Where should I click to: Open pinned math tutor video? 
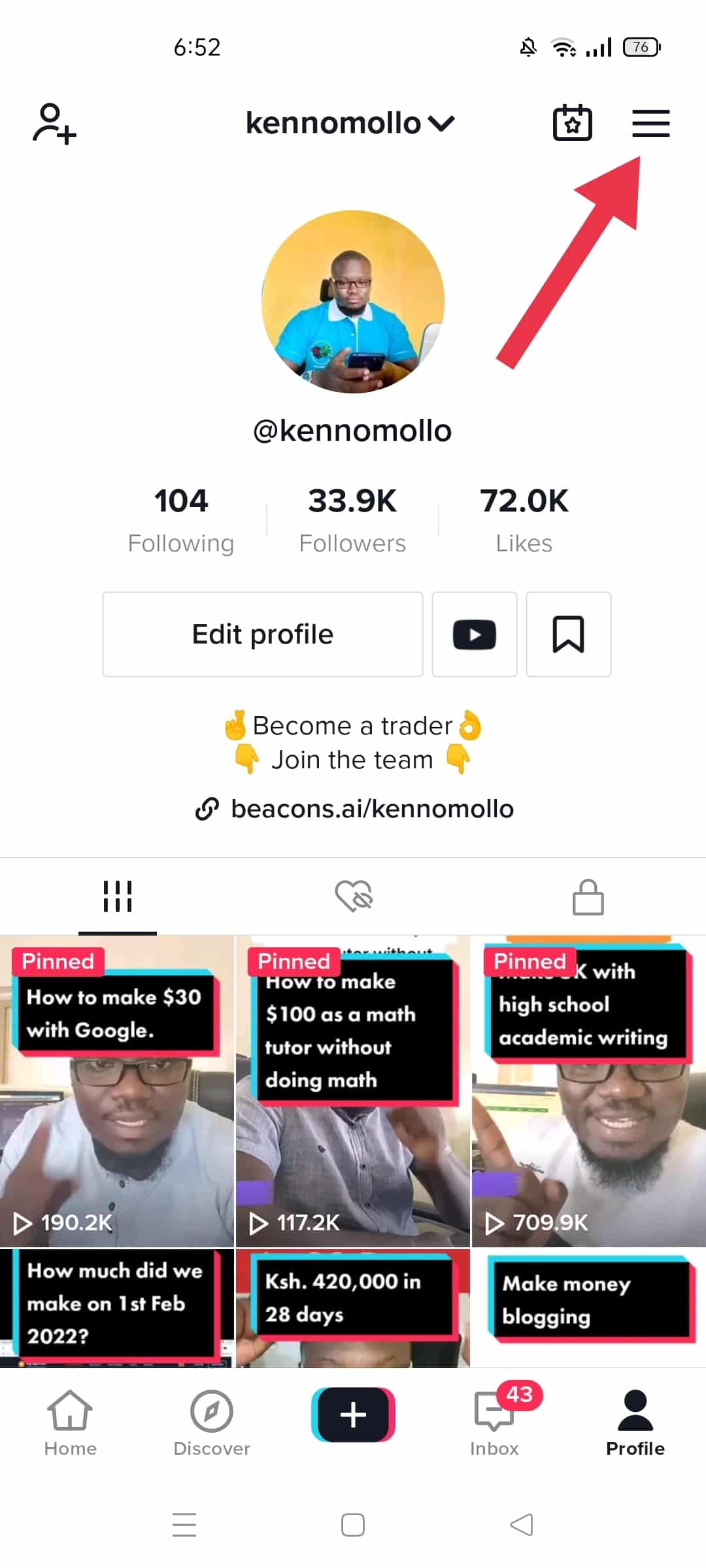tap(353, 1090)
